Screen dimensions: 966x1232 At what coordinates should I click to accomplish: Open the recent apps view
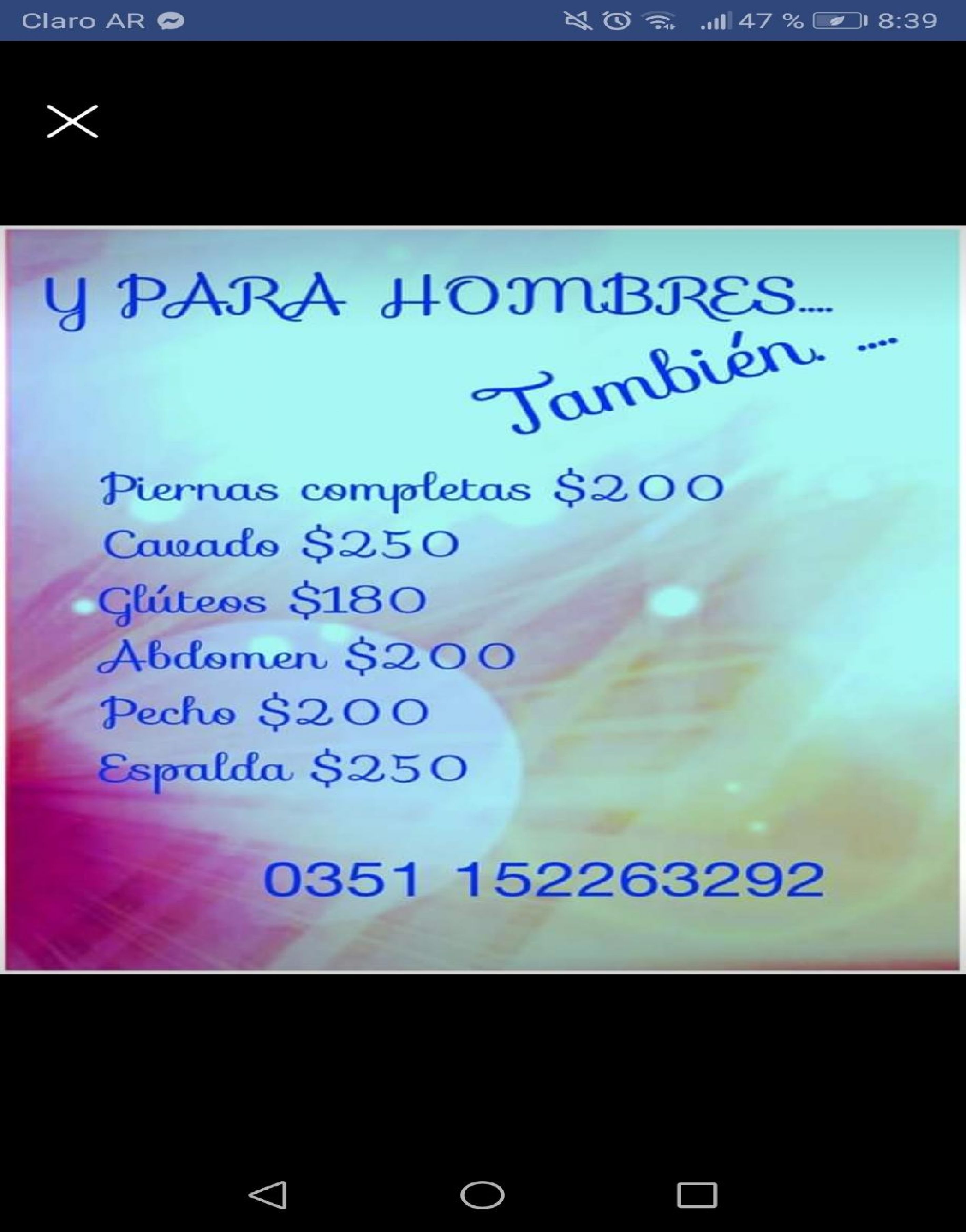point(697,1195)
